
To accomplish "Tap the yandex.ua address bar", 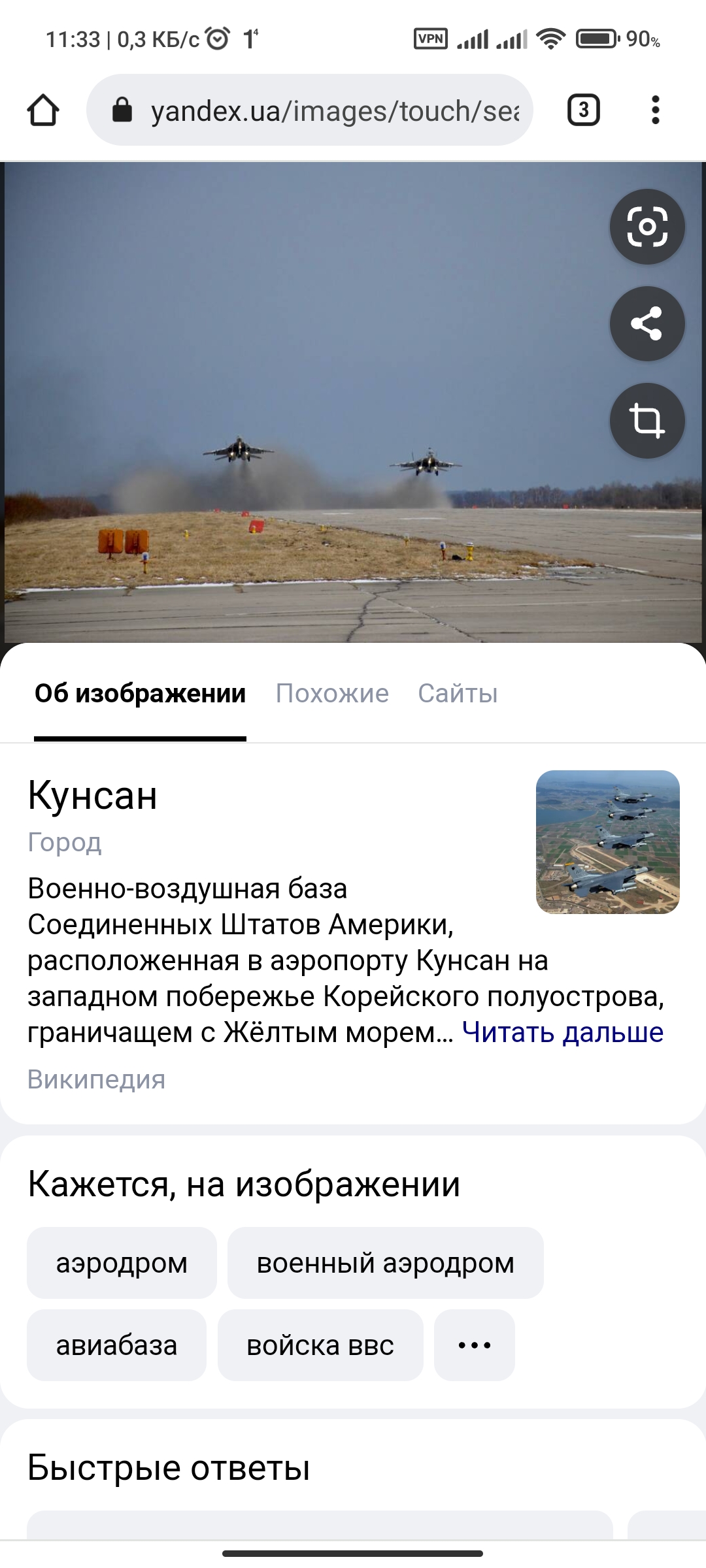I will [310, 110].
